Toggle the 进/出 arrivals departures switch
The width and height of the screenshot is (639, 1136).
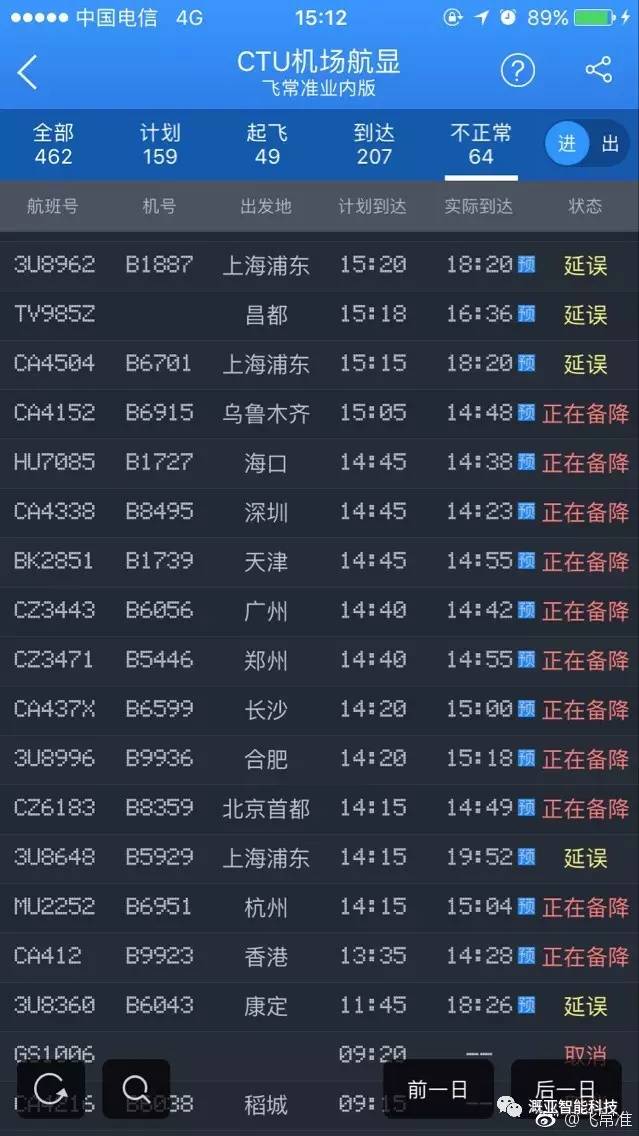click(x=588, y=144)
